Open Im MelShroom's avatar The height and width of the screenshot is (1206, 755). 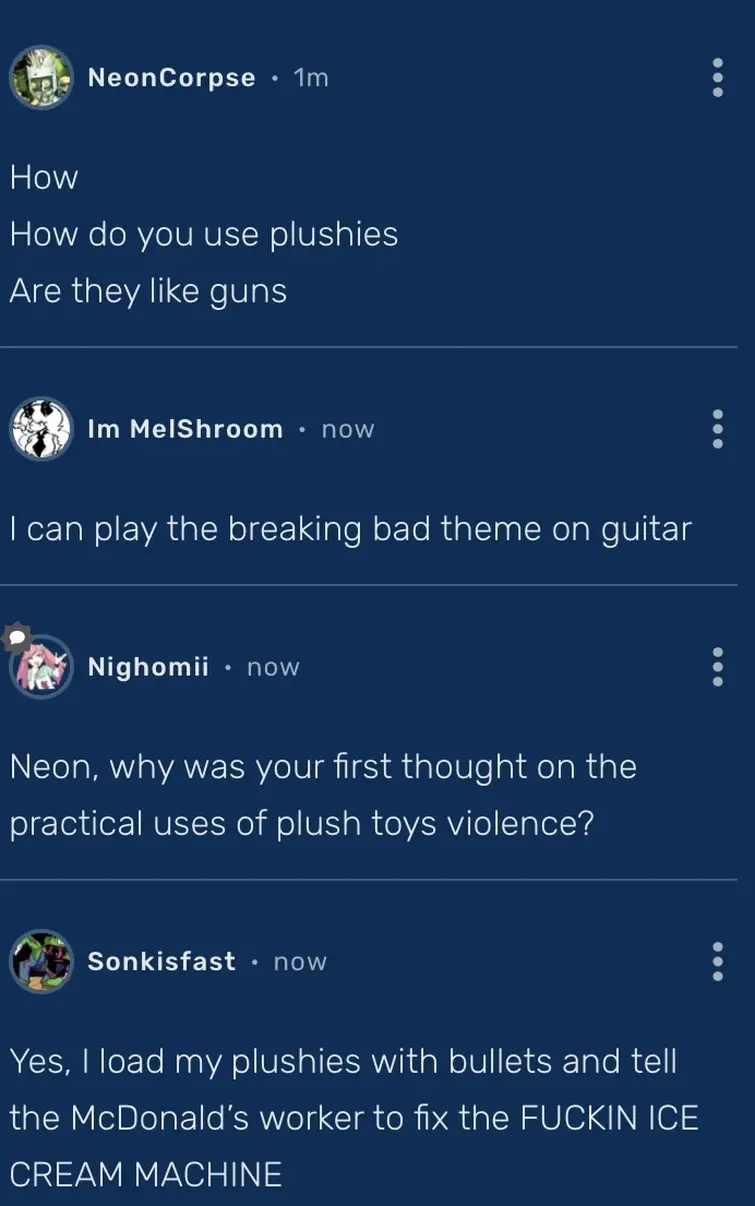coord(41,429)
